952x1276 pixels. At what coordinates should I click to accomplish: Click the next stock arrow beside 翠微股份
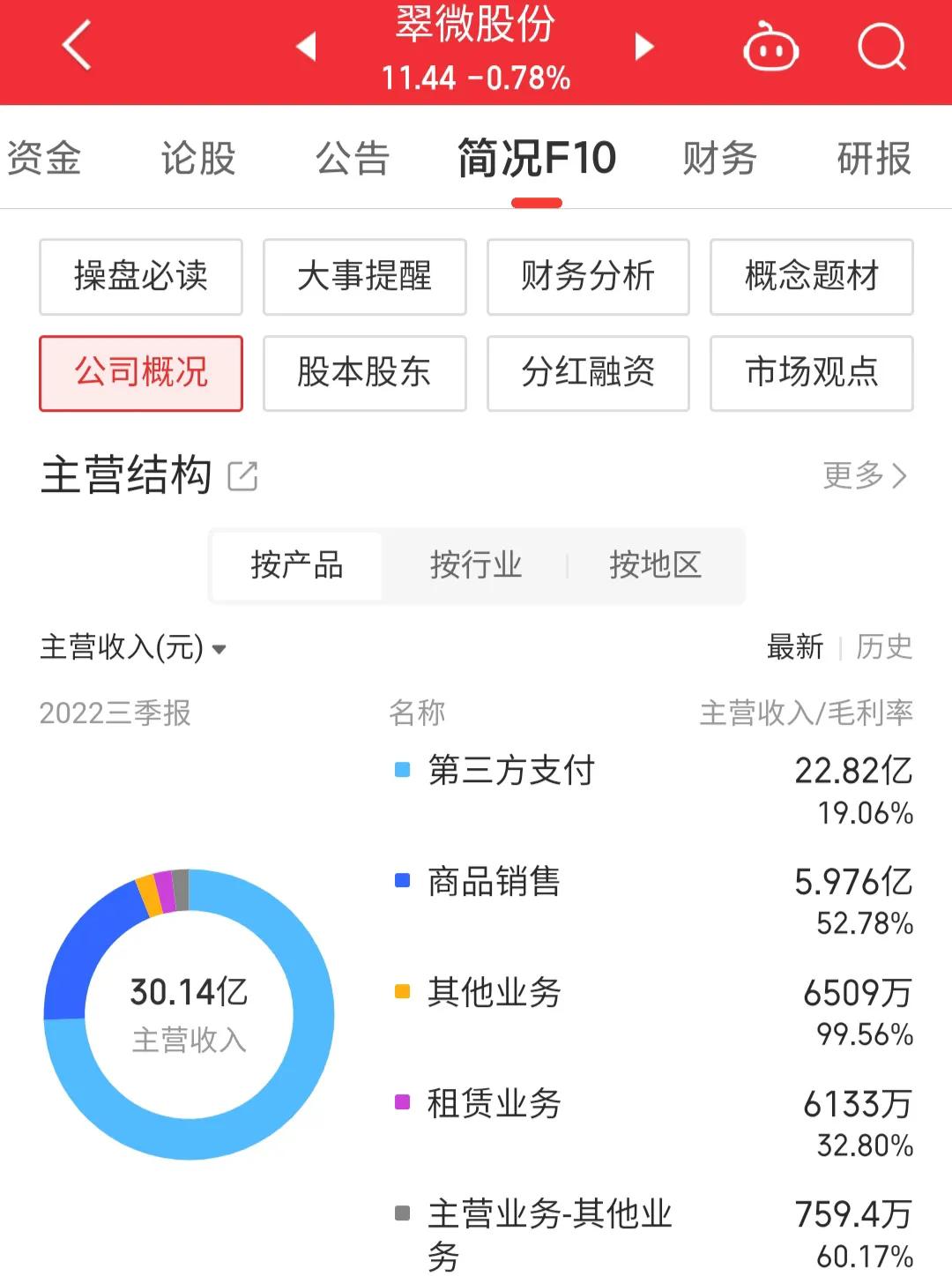click(x=643, y=49)
